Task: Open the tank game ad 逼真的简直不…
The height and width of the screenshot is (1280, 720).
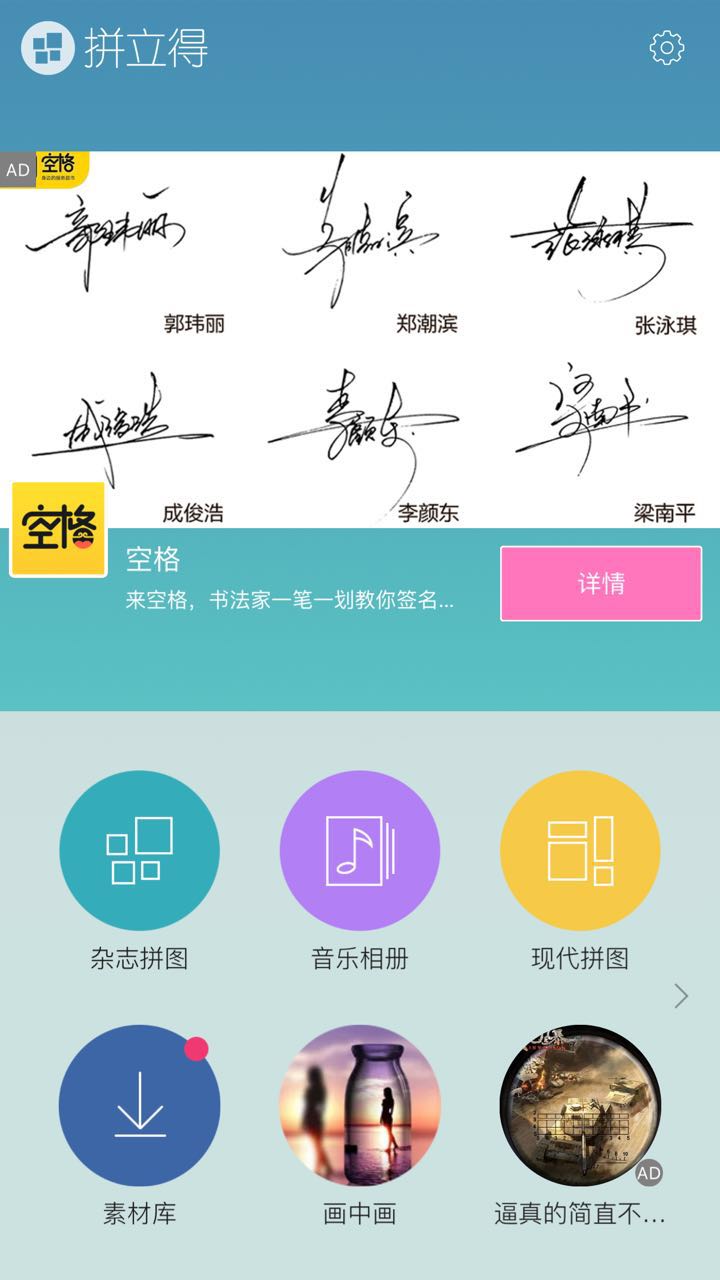Action: [x=580, y=1106]
